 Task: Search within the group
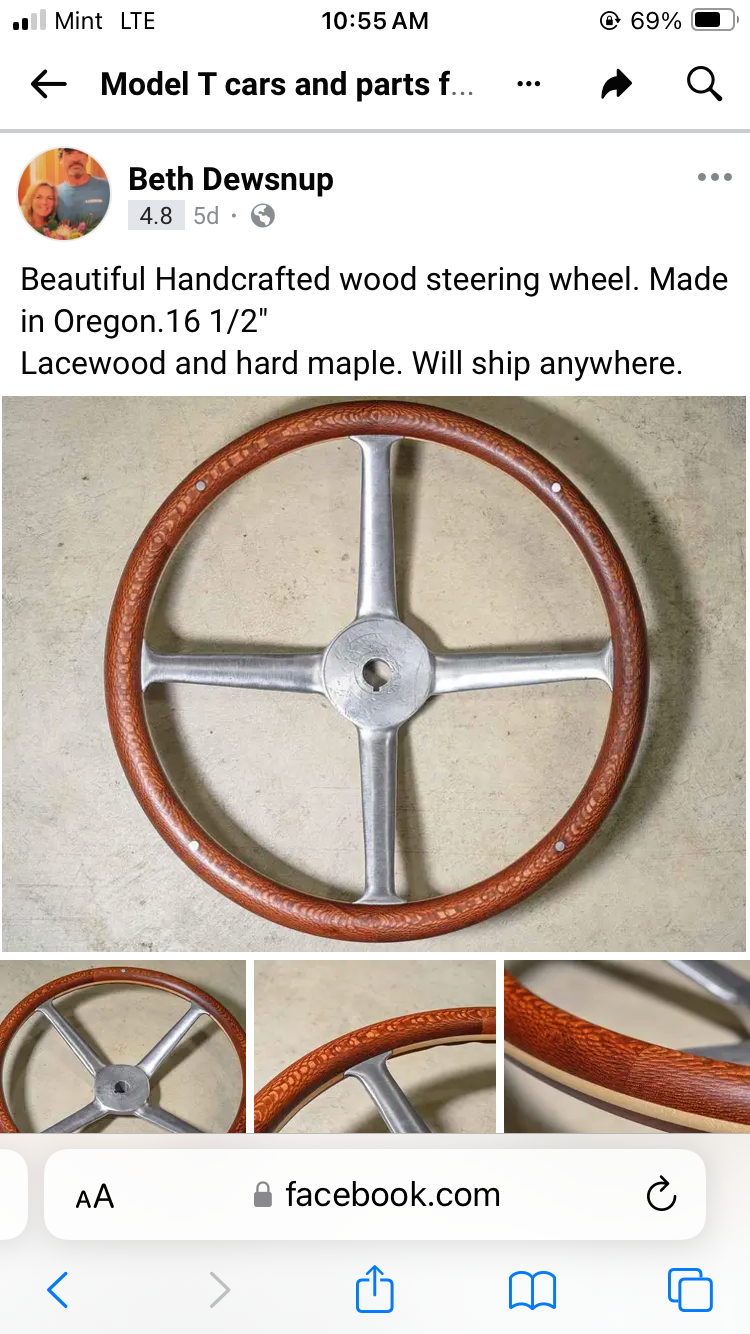[704, 85]
